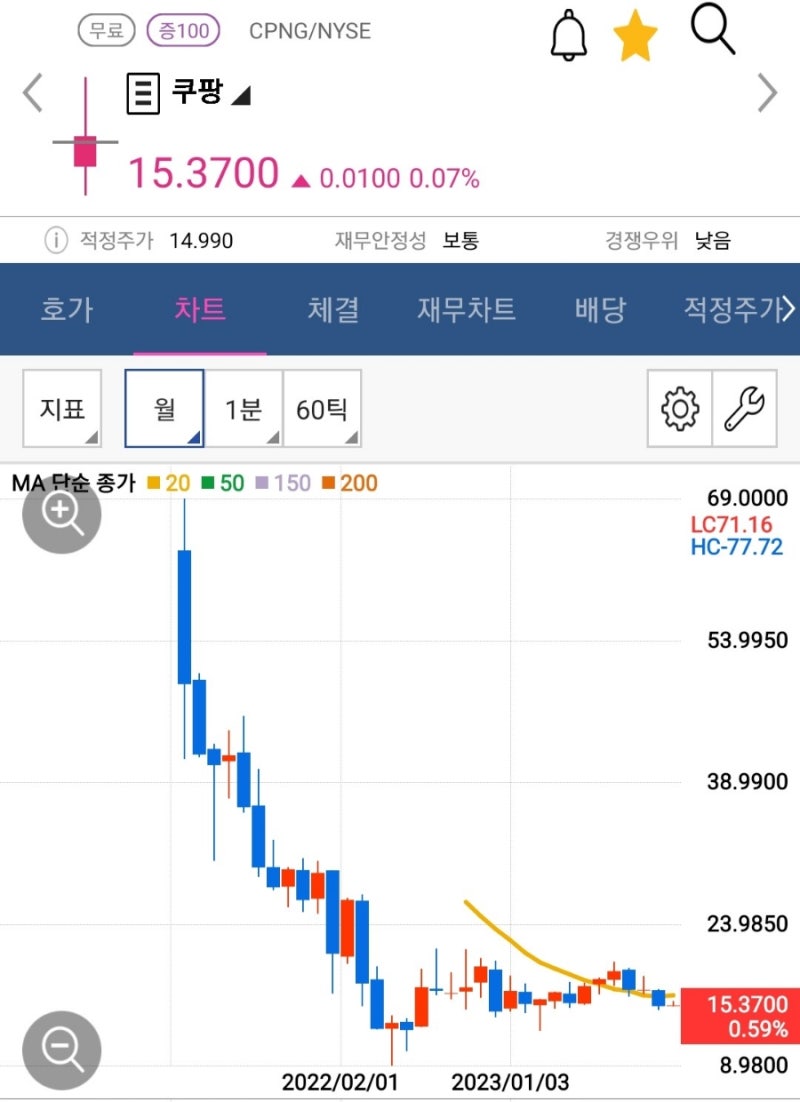Navigate to next stock with the right arrow
Screen dimensions: 800x1102
[x=768, y=92]
